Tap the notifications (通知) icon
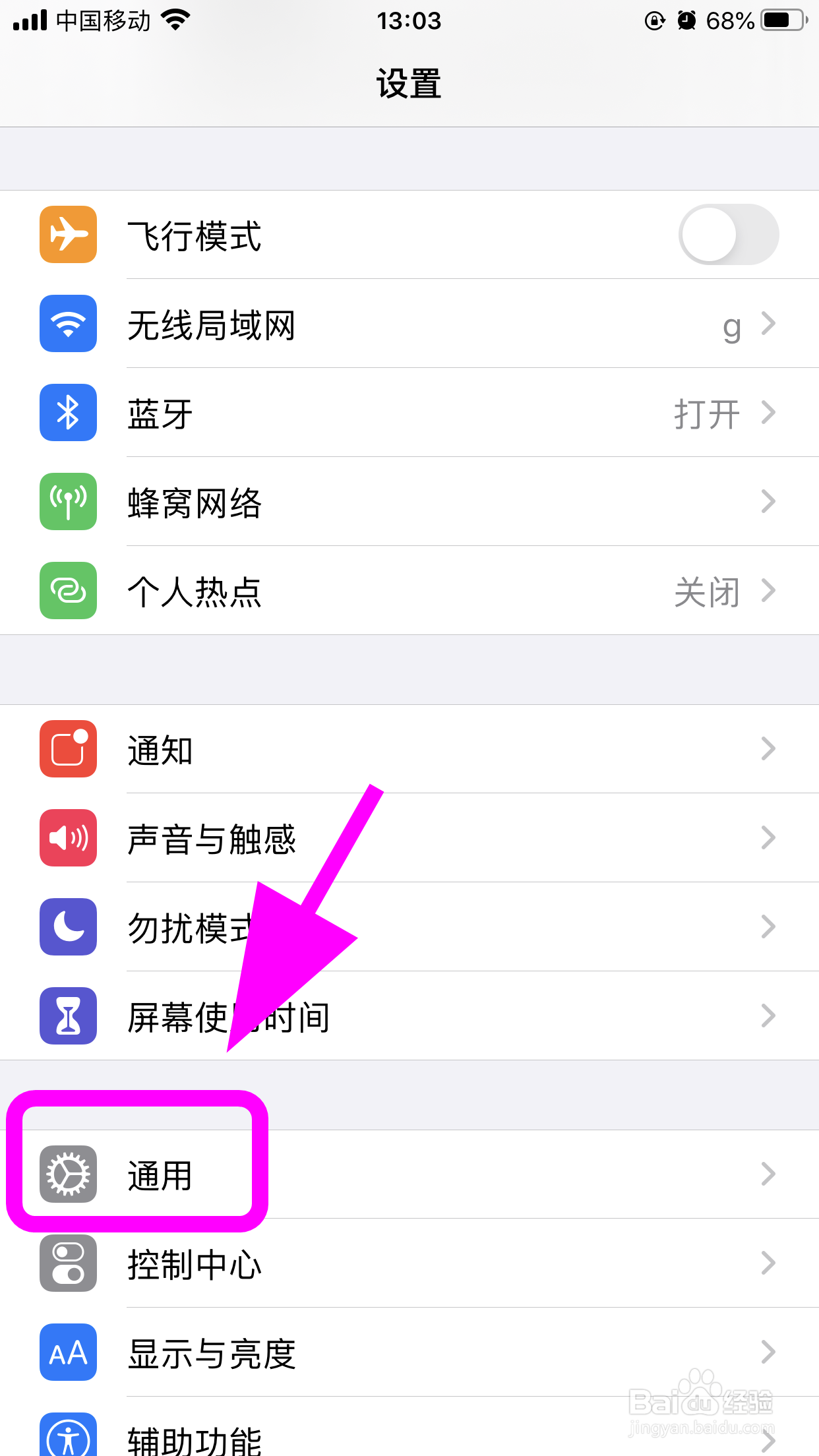Viewport: 819px width, 1456px height. point(68,749)
